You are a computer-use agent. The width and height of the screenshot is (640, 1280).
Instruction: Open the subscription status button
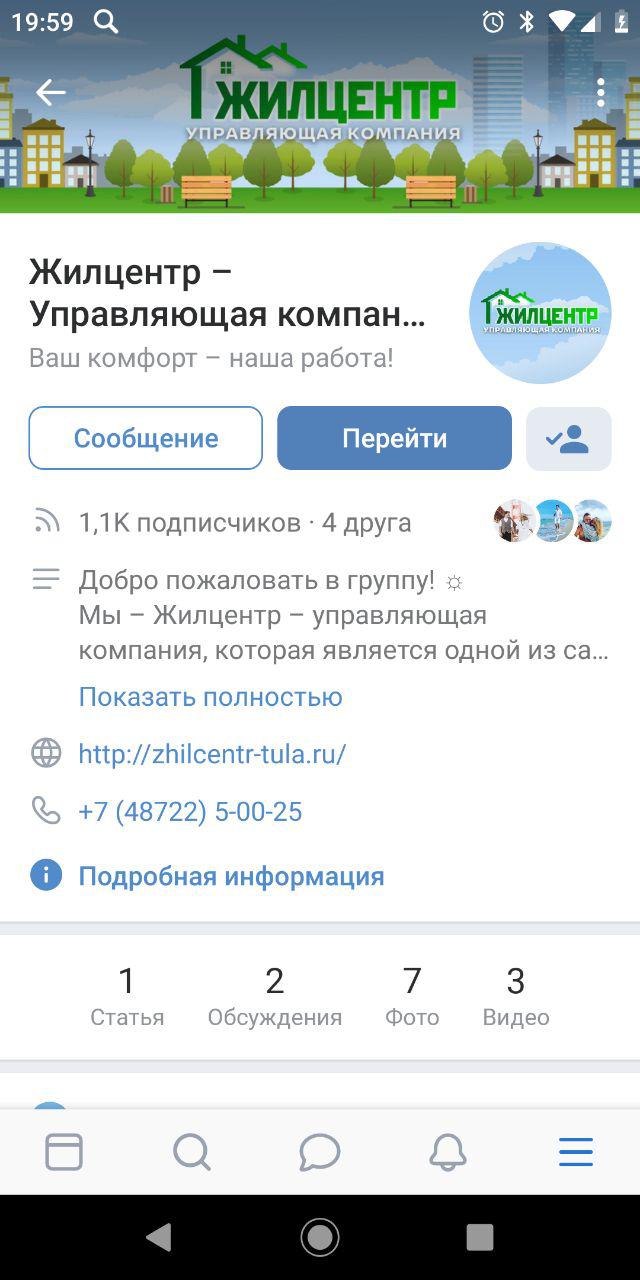point(568,438)
